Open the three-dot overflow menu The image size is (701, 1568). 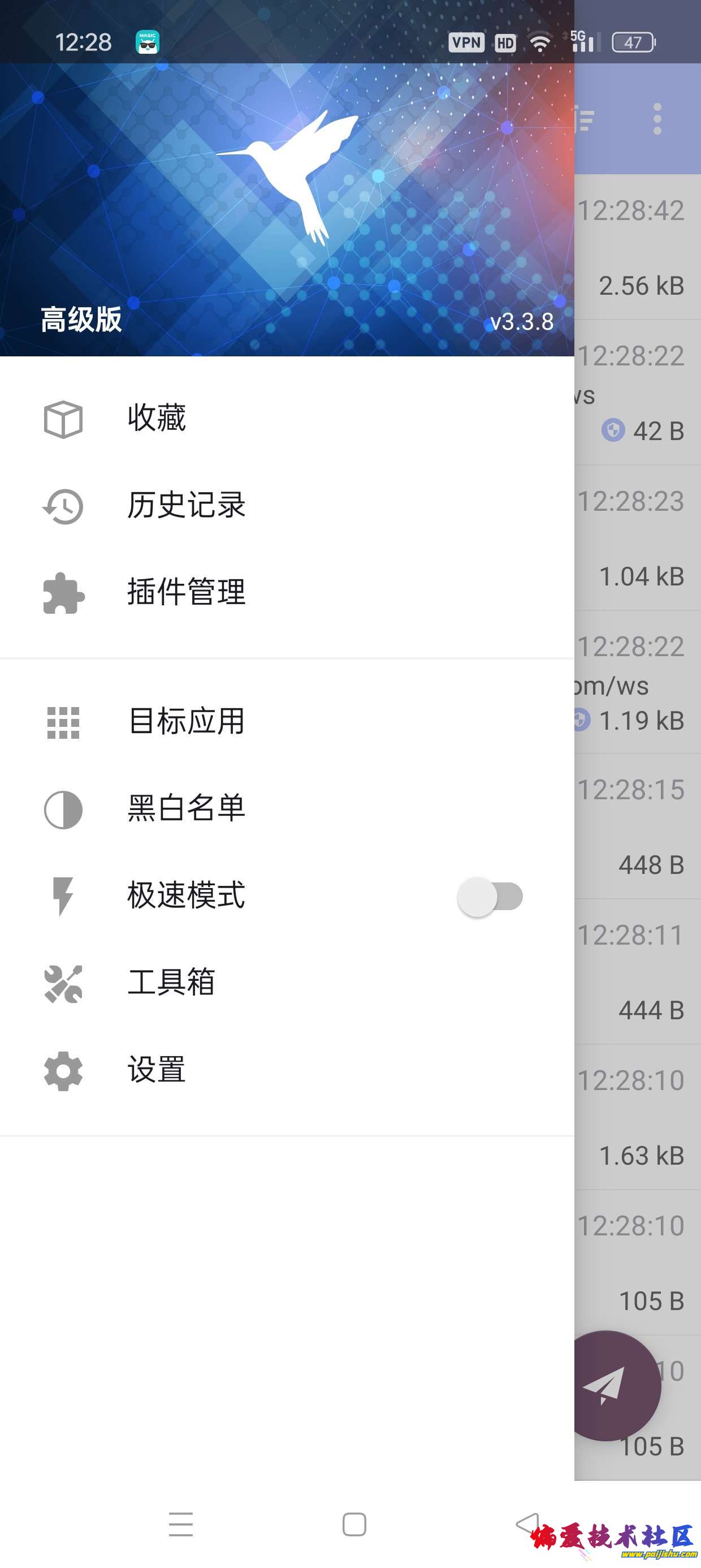click(x=656, y=119)
